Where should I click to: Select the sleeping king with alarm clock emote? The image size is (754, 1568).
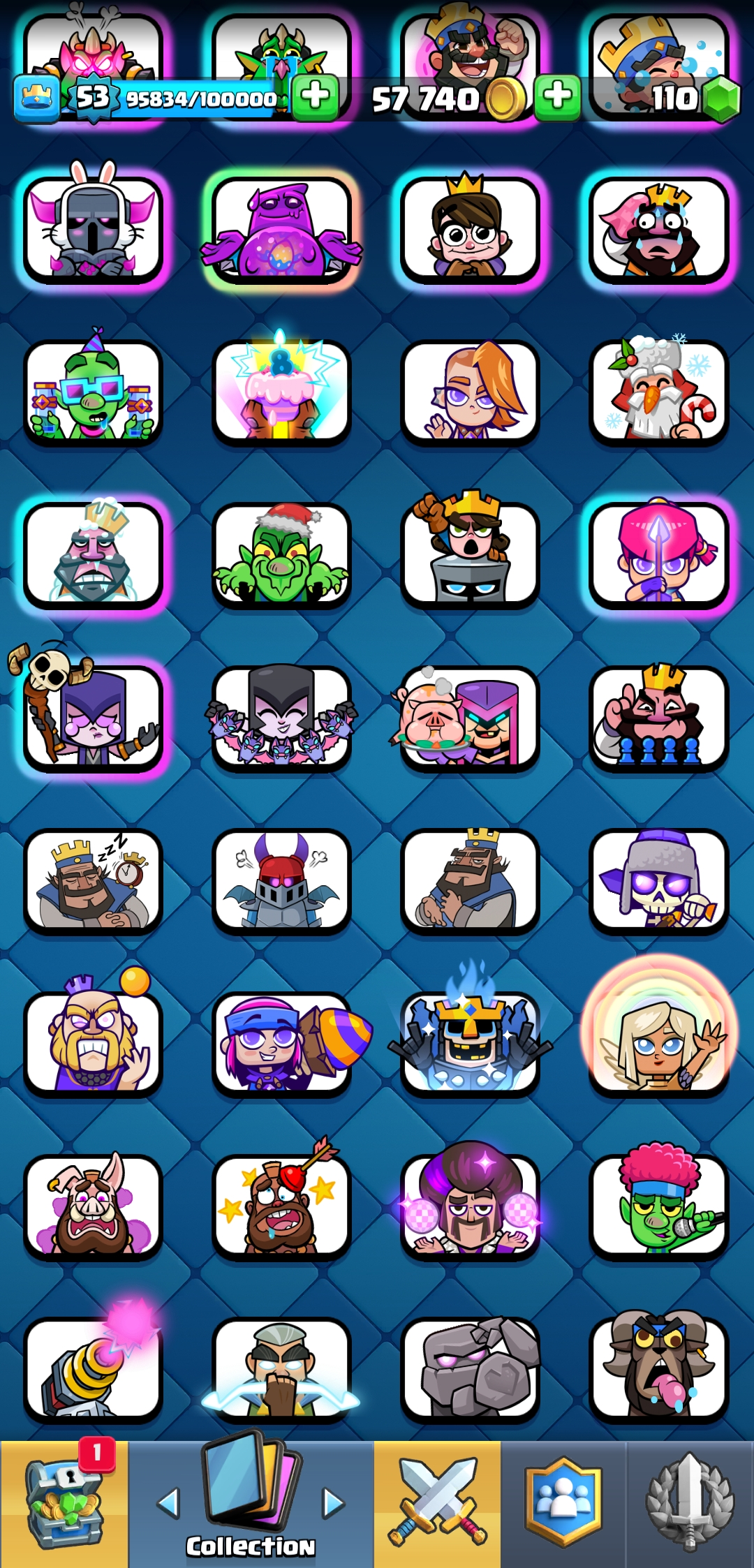[94, 881]
